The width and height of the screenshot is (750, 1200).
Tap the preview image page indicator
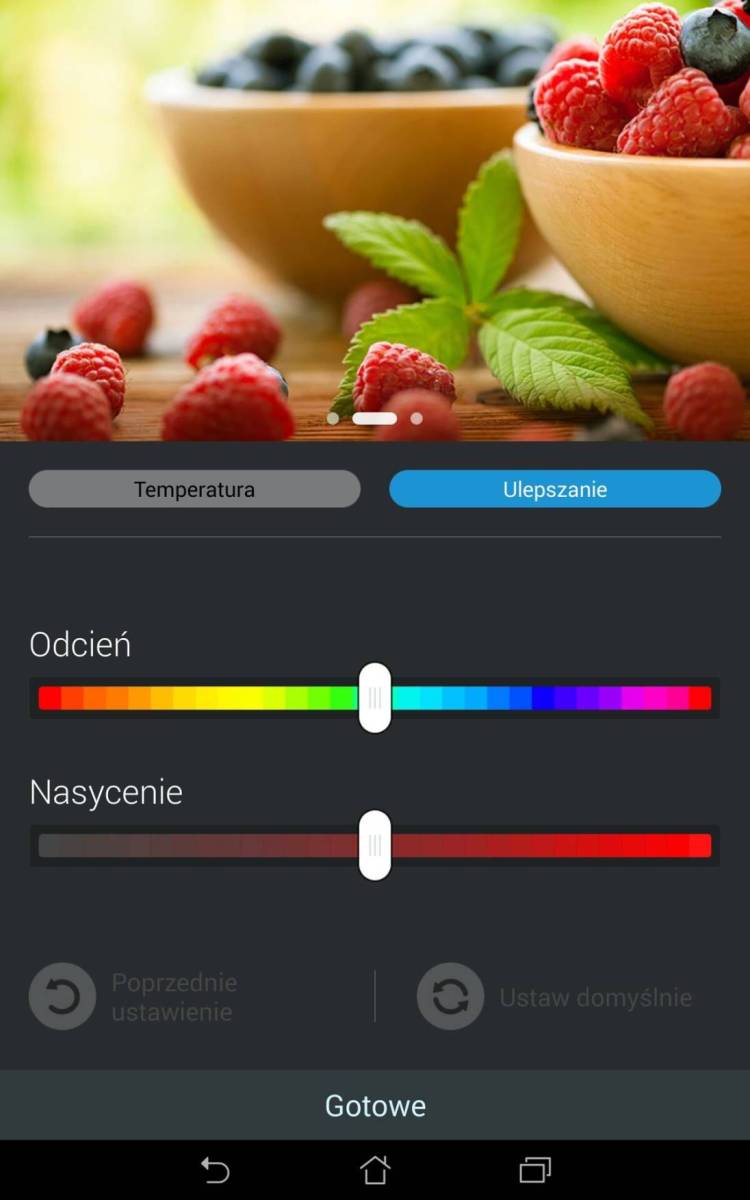[x=375, y=418]
